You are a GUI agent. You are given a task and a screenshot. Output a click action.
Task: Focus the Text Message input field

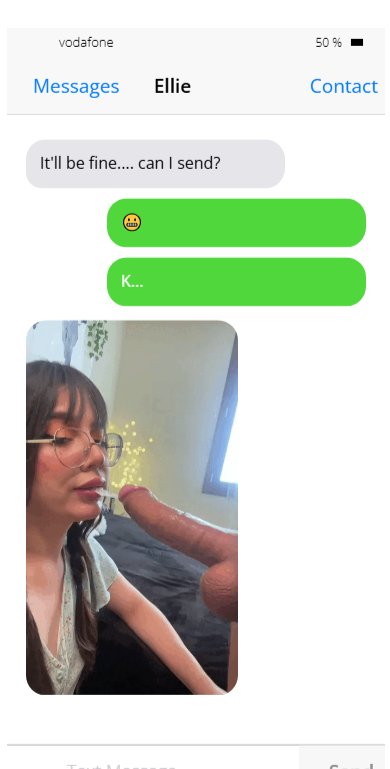[x=153, y=758]
